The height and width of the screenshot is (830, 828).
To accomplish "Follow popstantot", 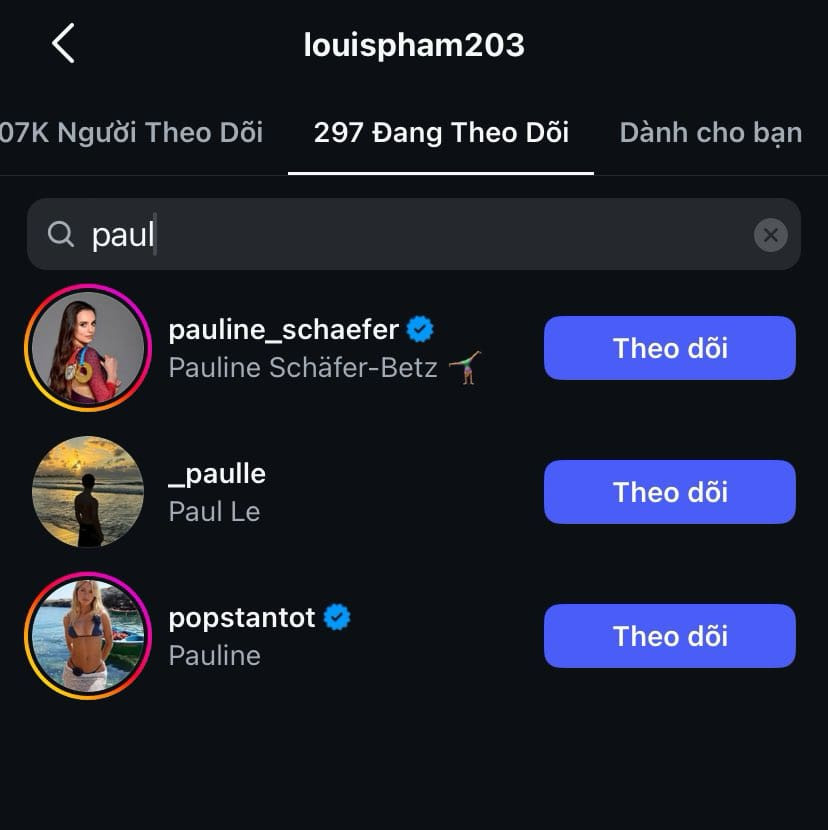I will pyautogui.click(x=669, y=636).
